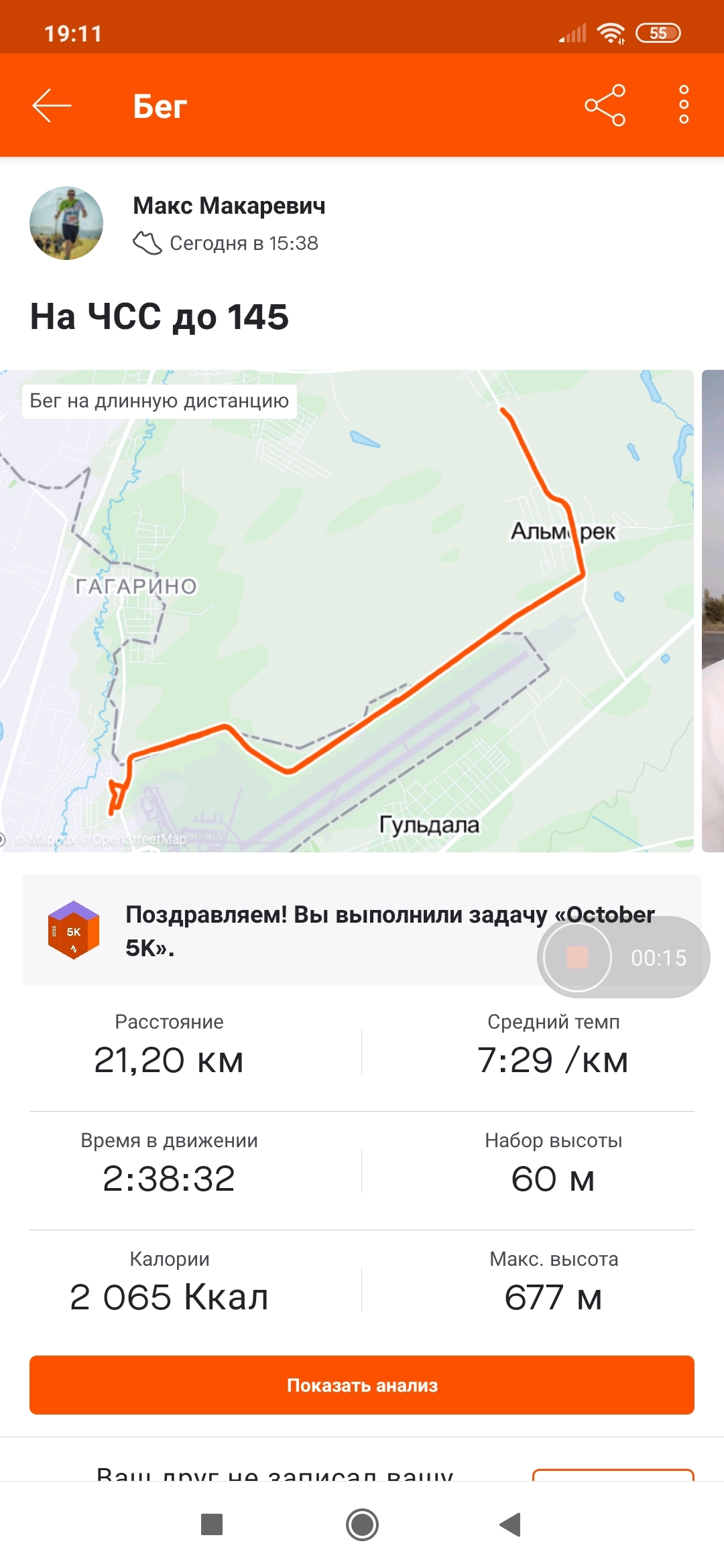This screenshot has height=1568, width=724.
Task: Open recent apps from the navigation bar
Action: [x=212, y=1524]
